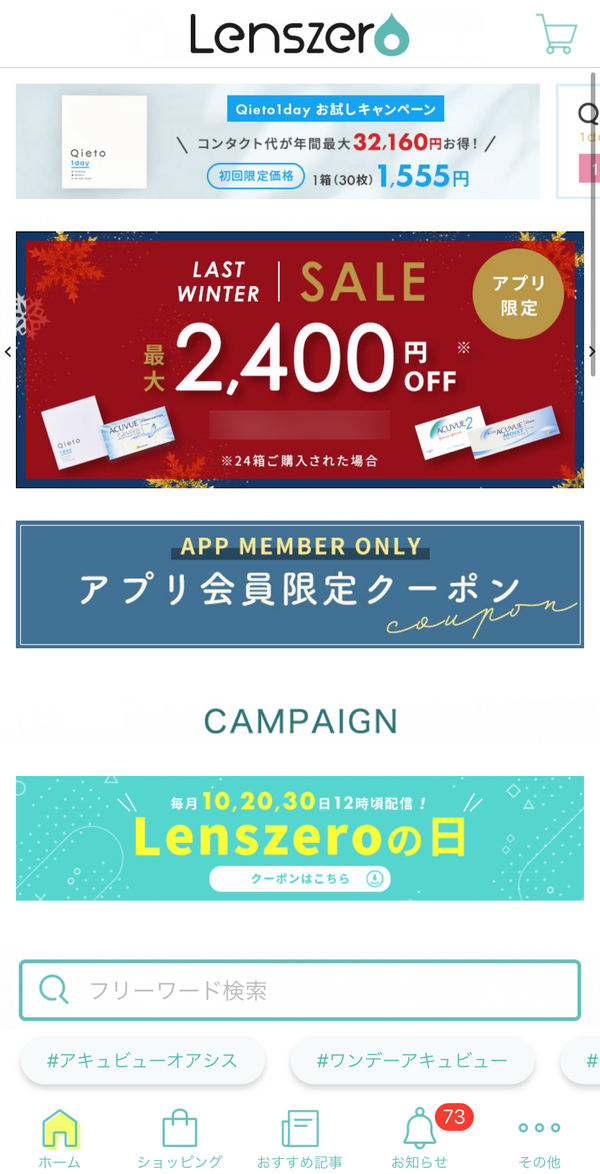Show the next slide with right arrow
This screenshot has width=600, height=1174.
(593, 352)
